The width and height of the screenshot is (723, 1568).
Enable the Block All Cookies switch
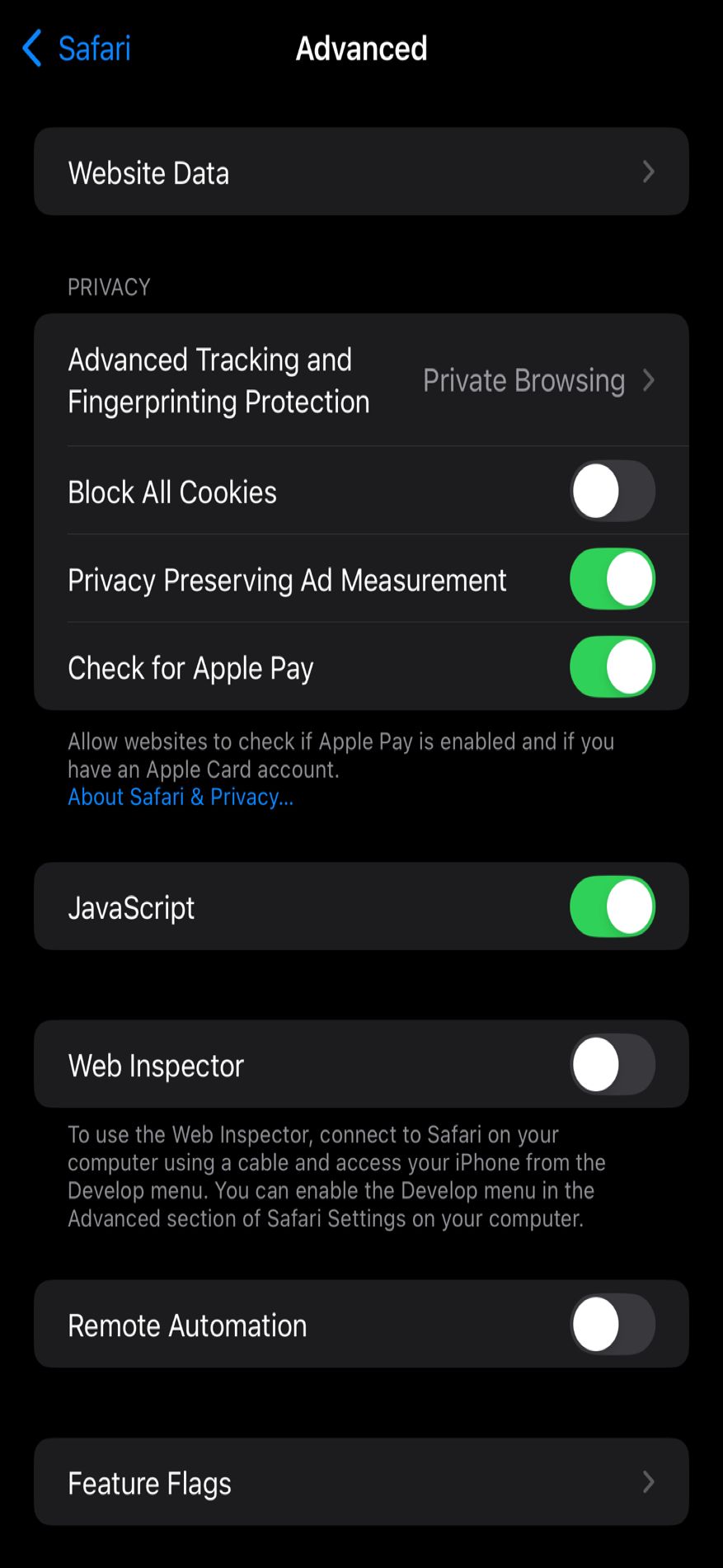(613, 491)
